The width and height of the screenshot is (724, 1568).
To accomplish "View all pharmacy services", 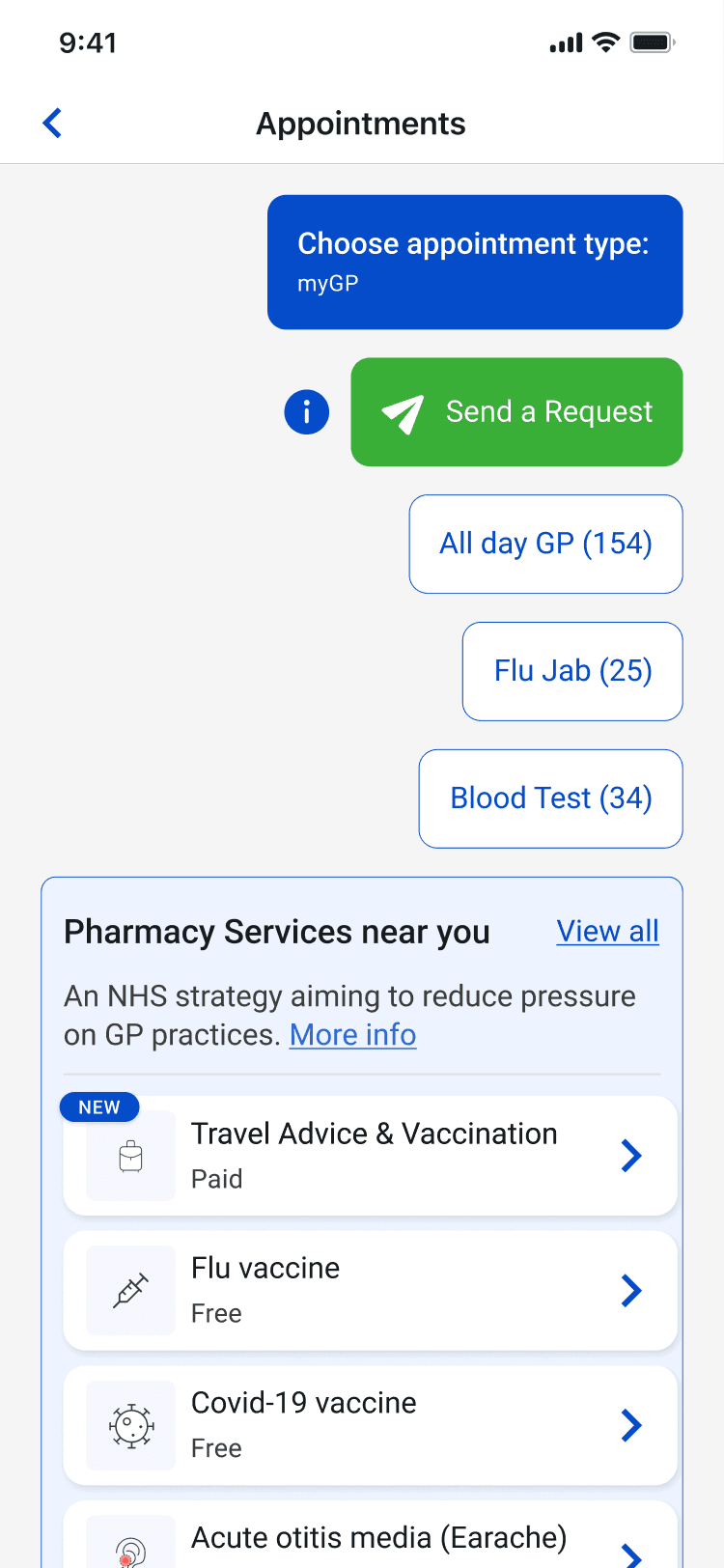I will [x=607, y=932].
